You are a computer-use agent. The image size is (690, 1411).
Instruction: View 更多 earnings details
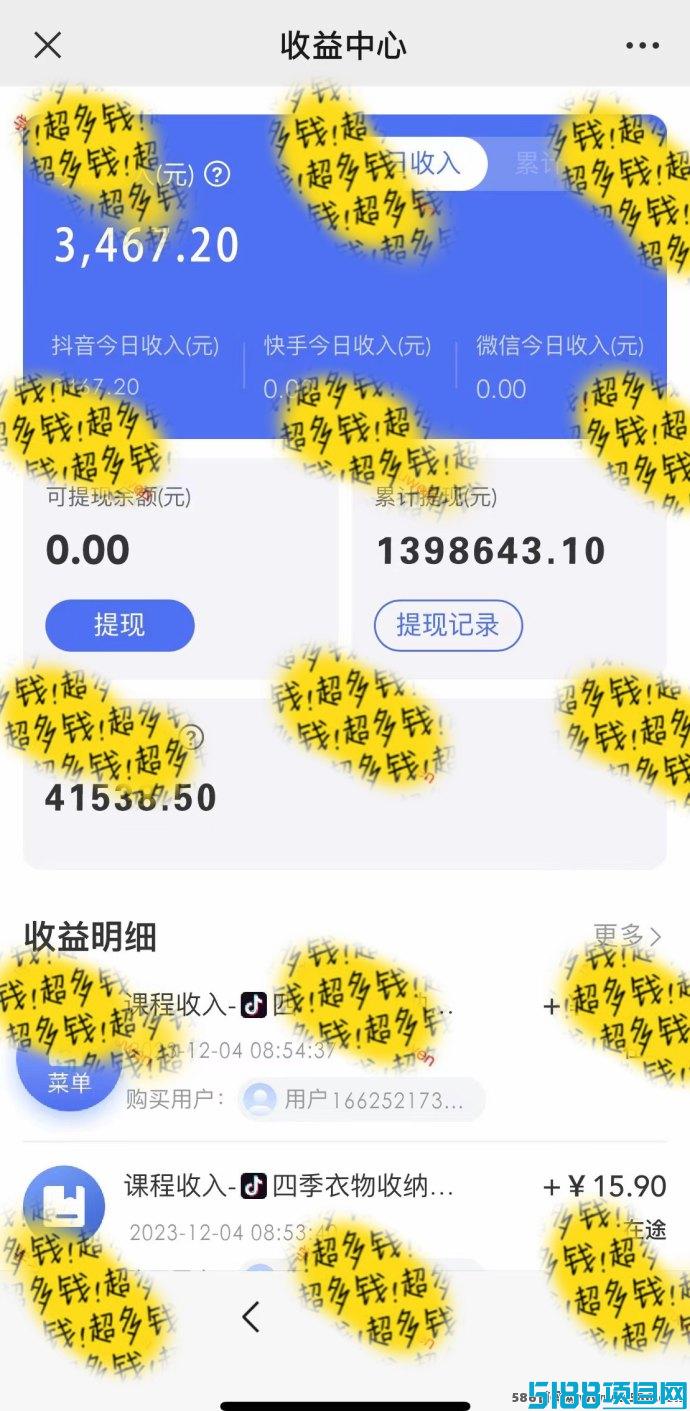628,936
